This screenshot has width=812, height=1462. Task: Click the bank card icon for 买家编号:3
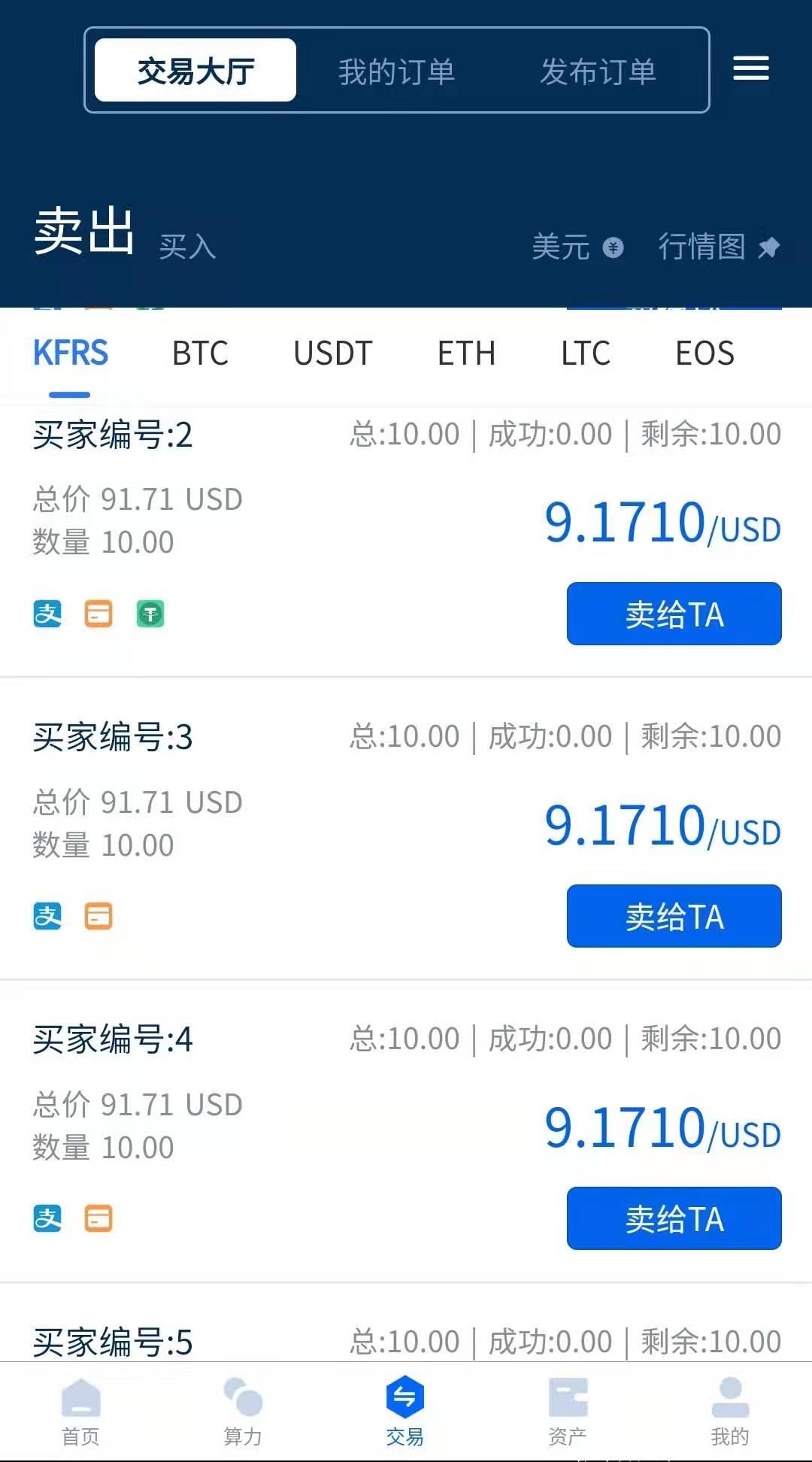[98, 916]
